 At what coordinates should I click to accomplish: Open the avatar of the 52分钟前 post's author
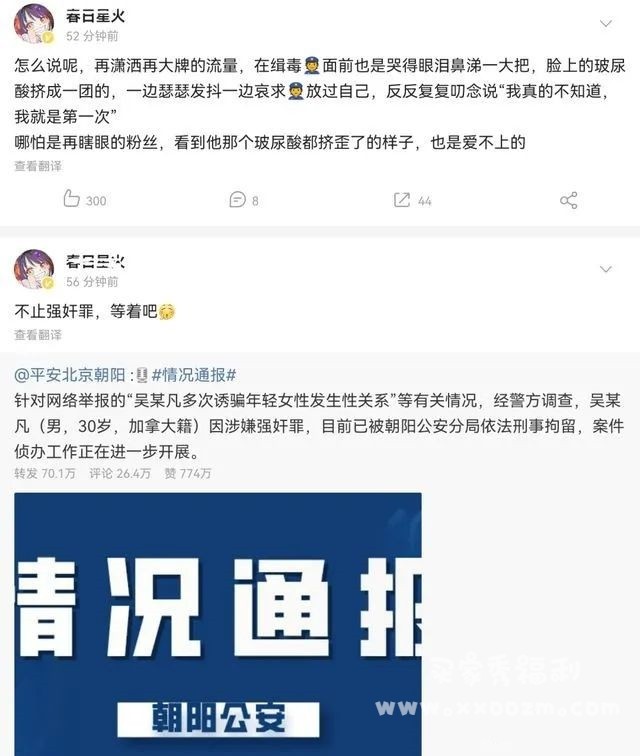pos(34,23)
